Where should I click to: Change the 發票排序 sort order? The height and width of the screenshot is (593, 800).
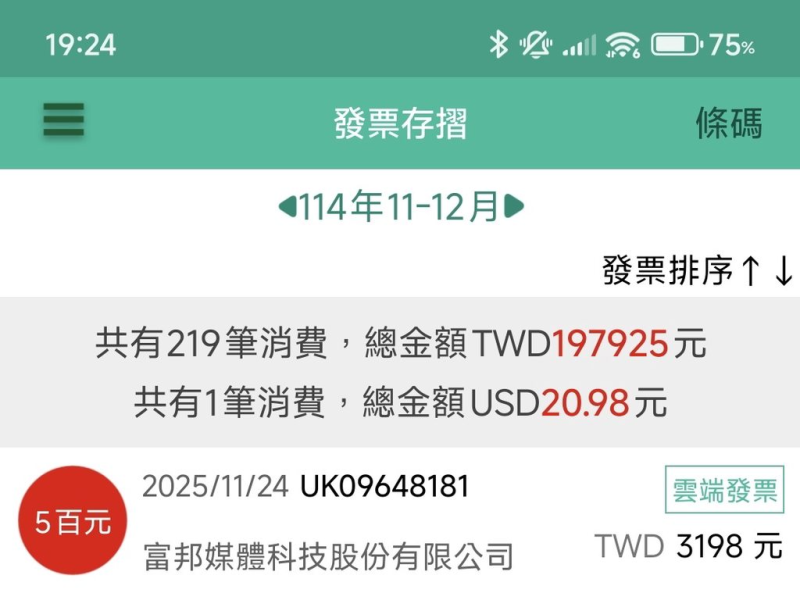(x=697, y=270)
